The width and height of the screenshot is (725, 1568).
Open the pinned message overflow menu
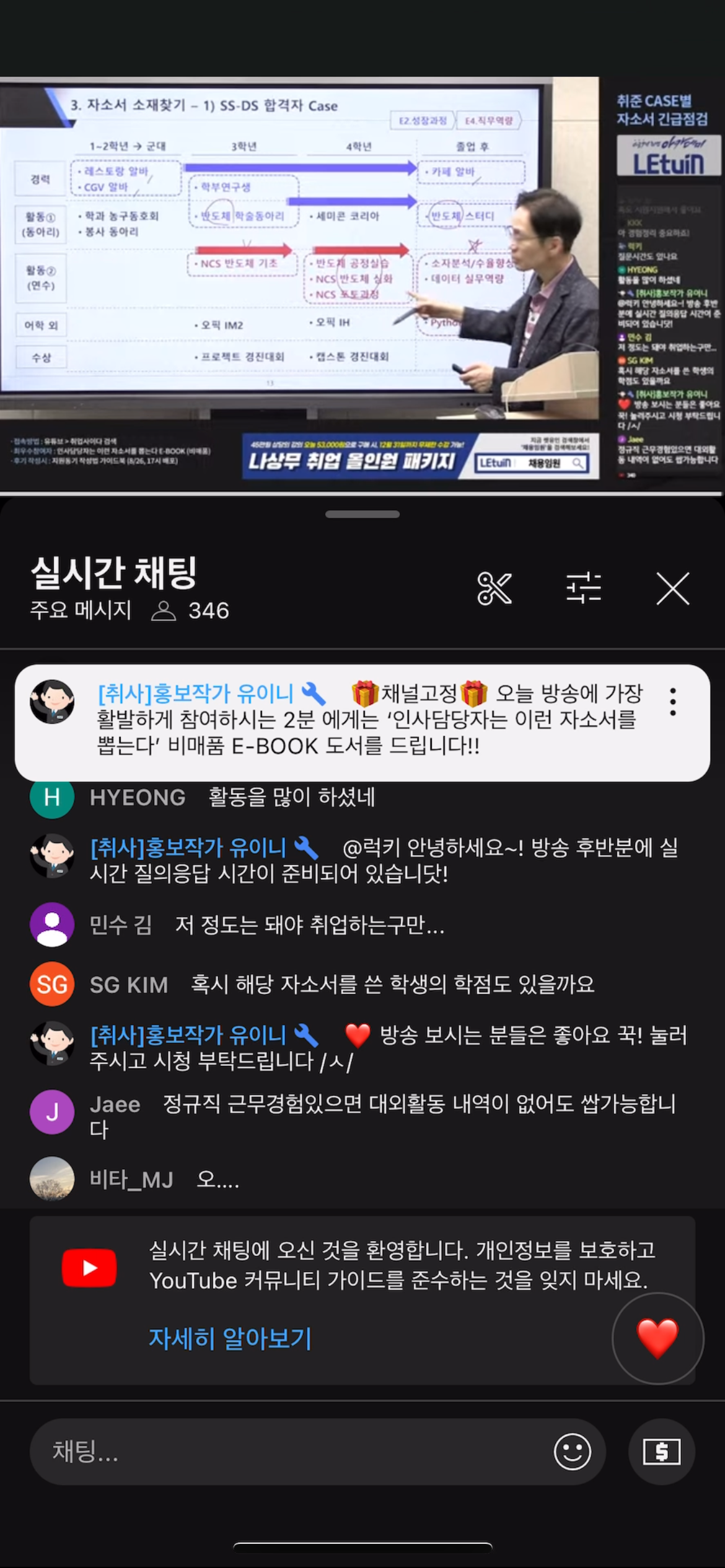pos(673,702)
